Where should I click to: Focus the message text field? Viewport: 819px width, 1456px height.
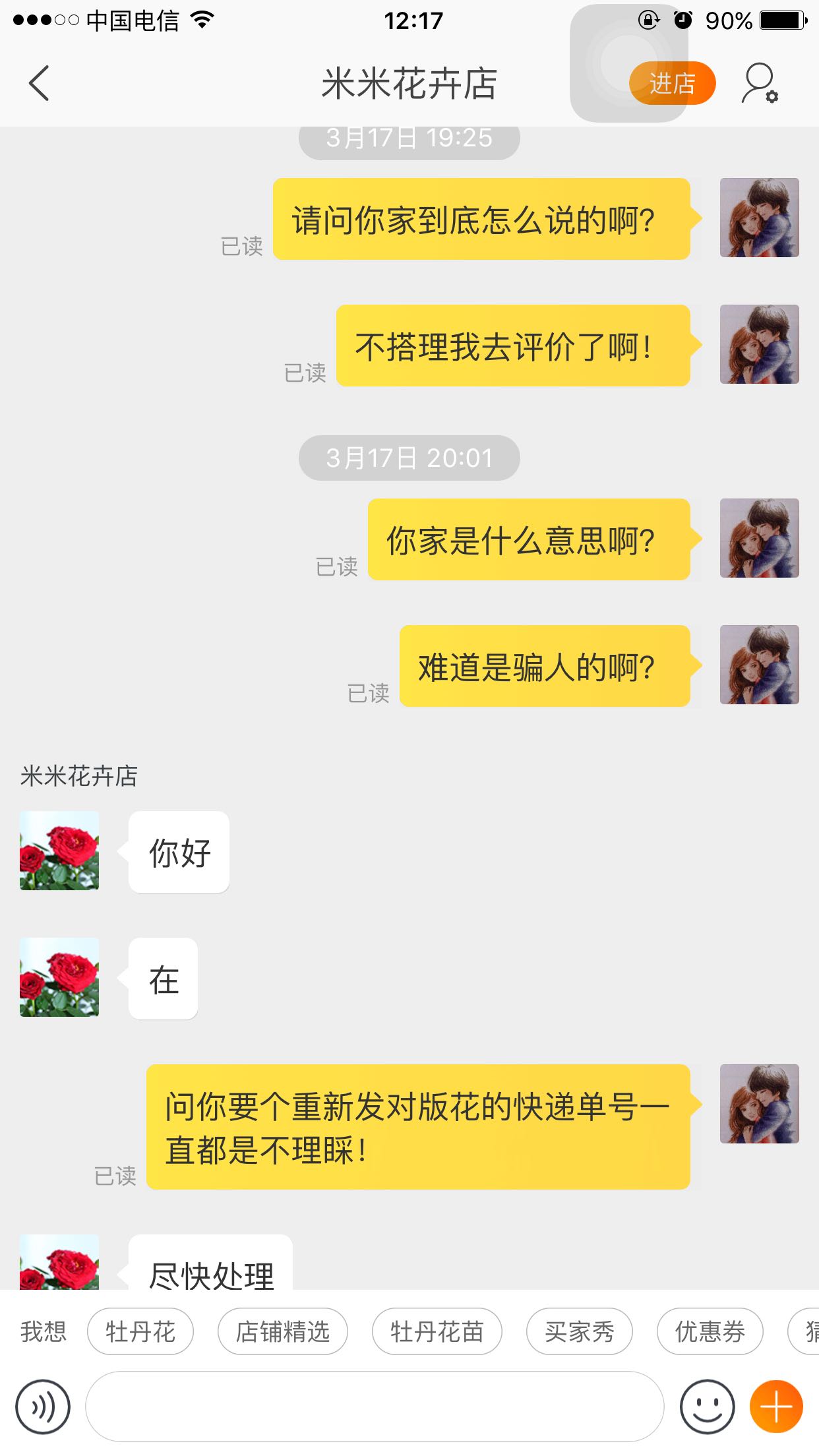[374, 1407]
